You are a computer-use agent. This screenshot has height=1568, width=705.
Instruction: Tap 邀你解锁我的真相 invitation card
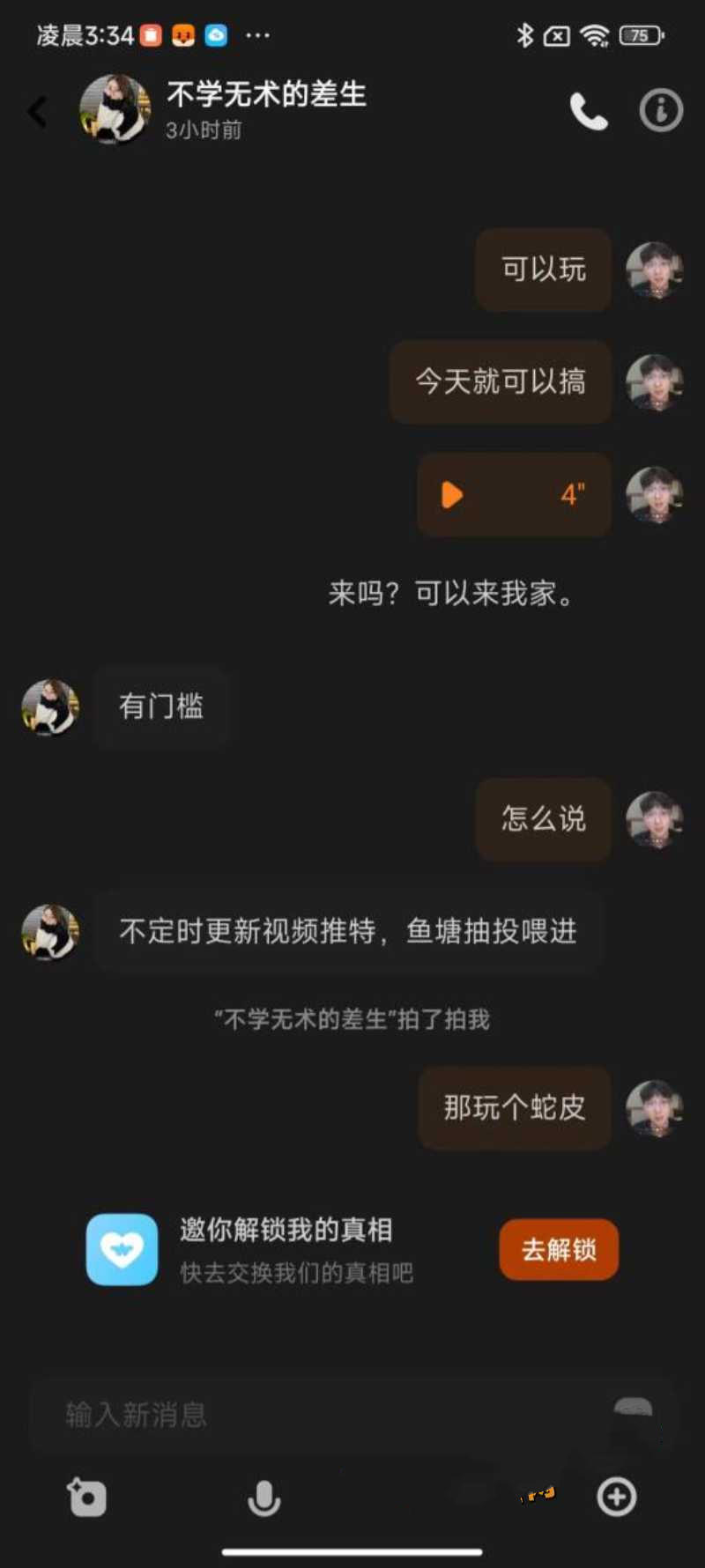coord(287,1230)
